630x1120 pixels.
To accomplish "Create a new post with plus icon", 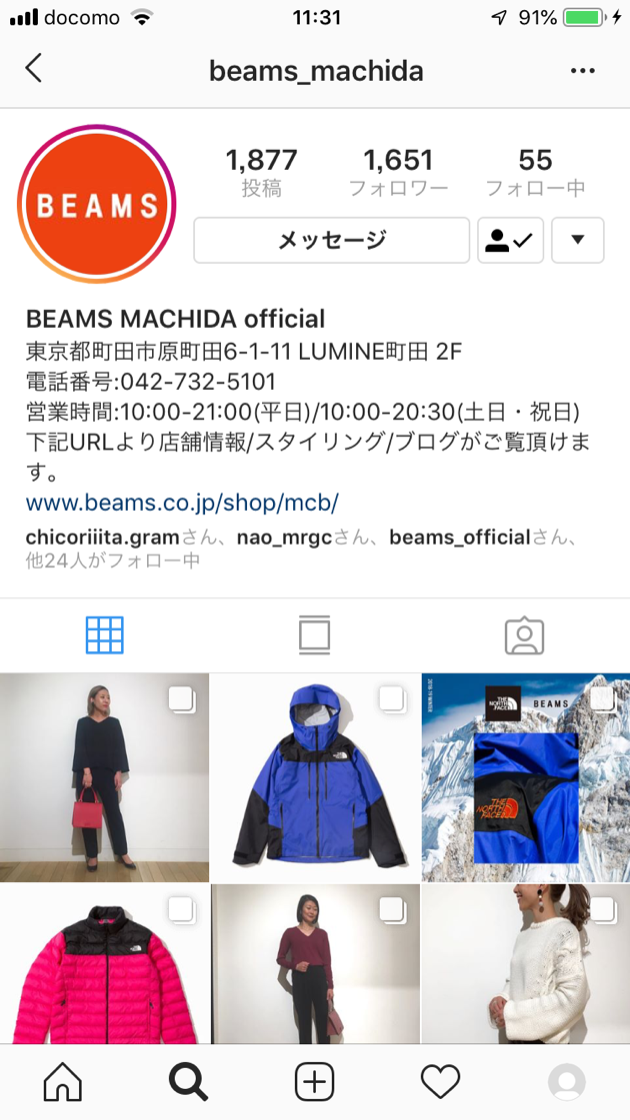I will pos(314,1082).
